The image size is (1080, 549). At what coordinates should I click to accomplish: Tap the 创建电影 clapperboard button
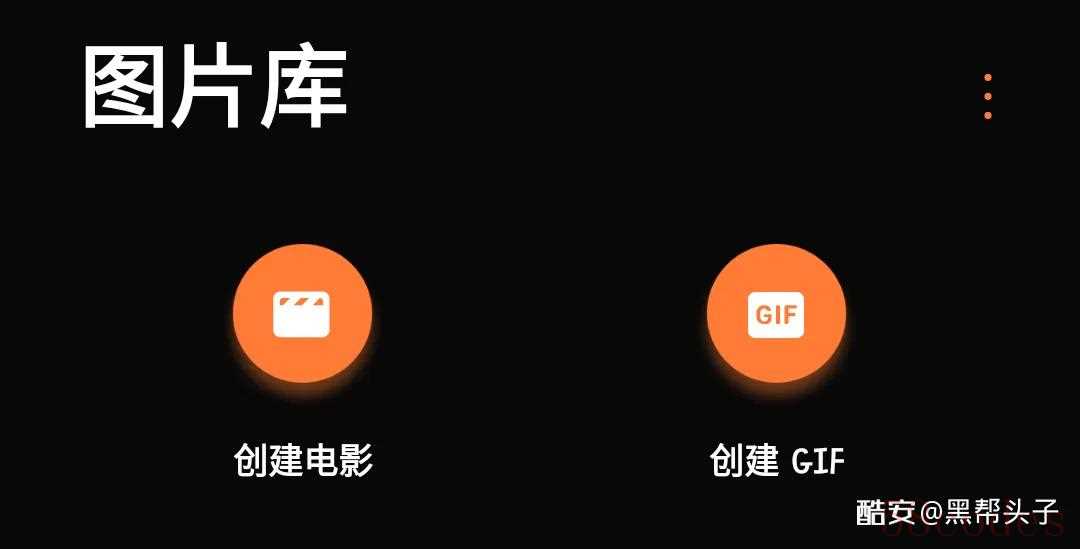302,314
